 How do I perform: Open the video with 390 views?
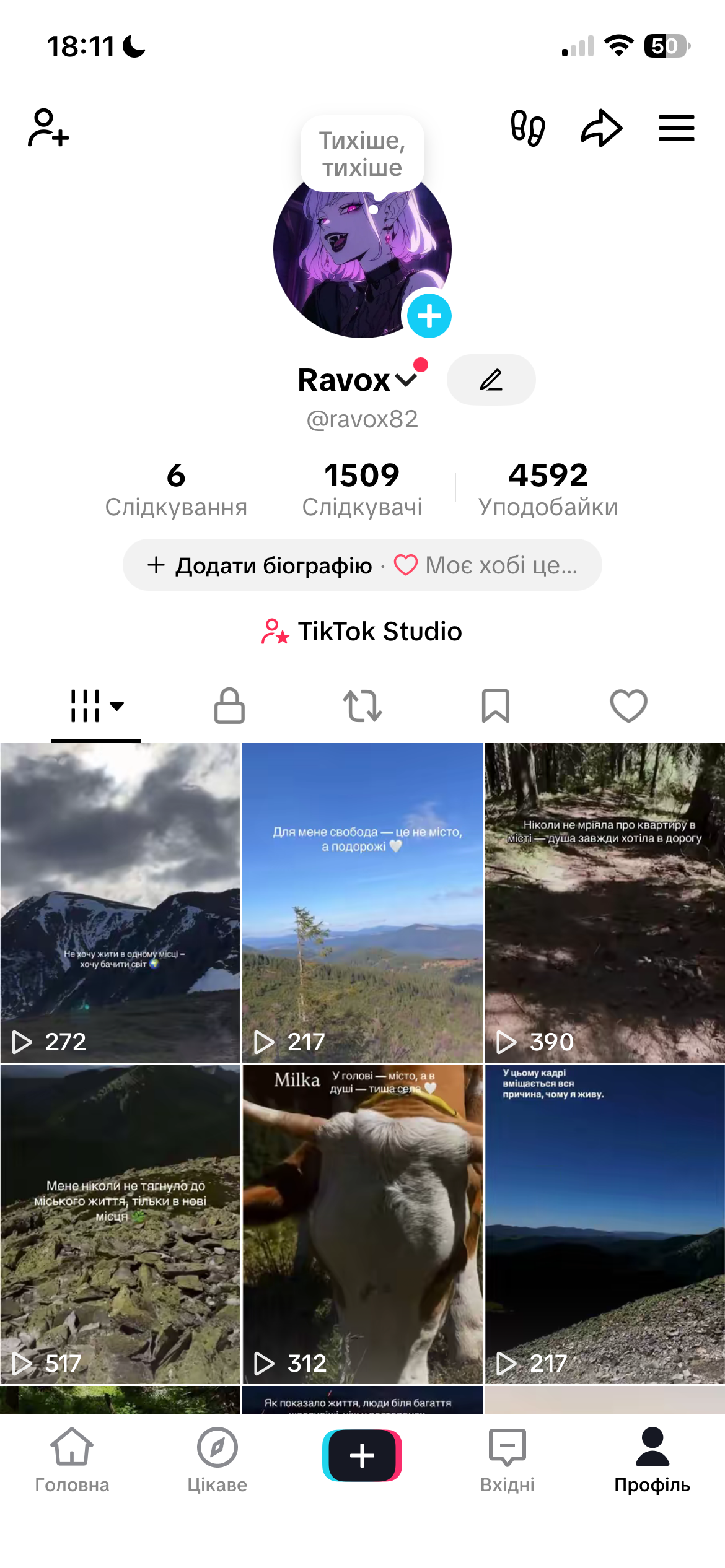(x=604, y=903)
